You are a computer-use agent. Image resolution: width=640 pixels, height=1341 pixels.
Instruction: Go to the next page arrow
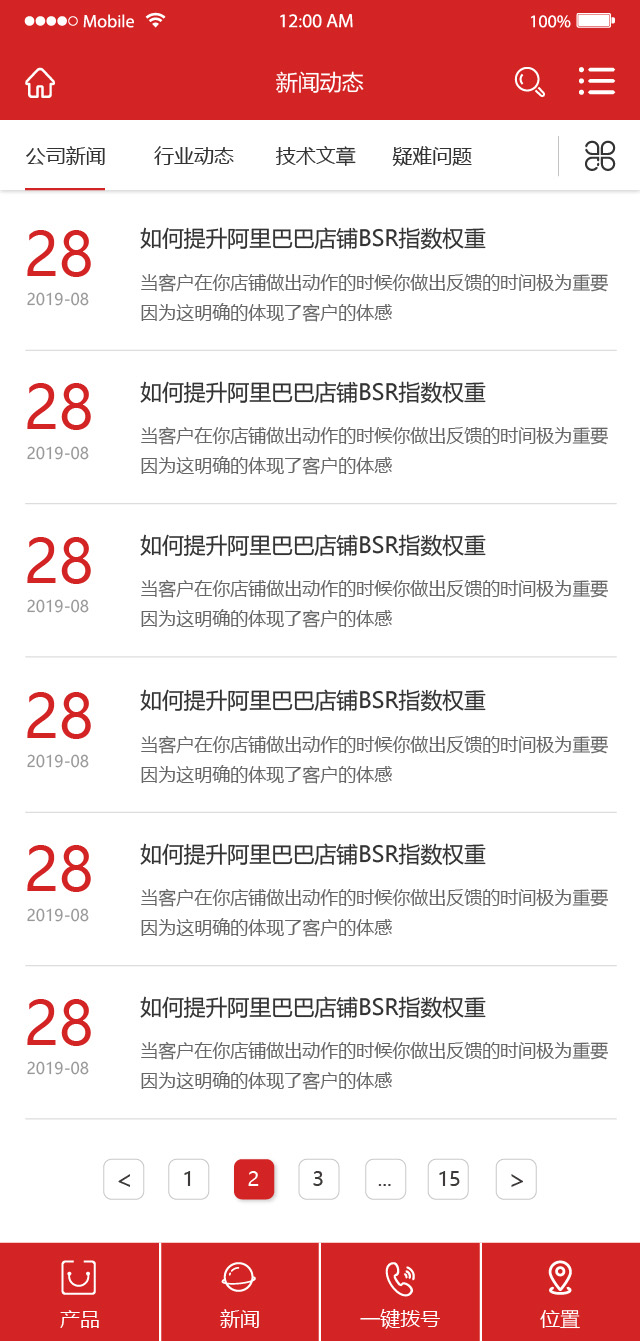pos(516,1179)
